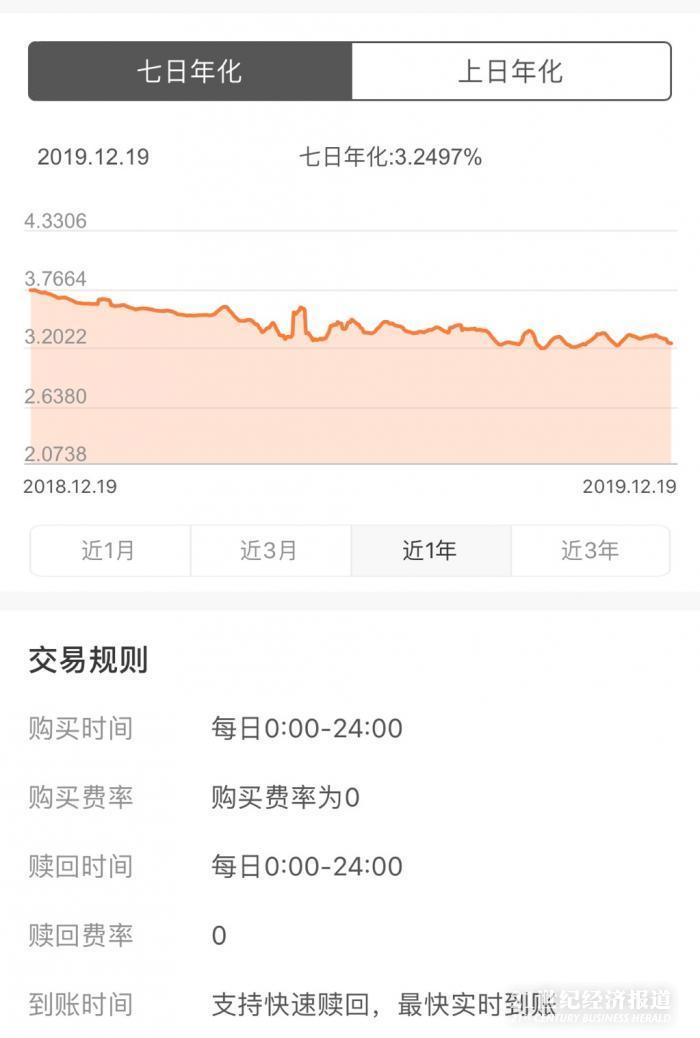
Task: Switch to the 上日年化 tab
Action: tap(510, 71)
